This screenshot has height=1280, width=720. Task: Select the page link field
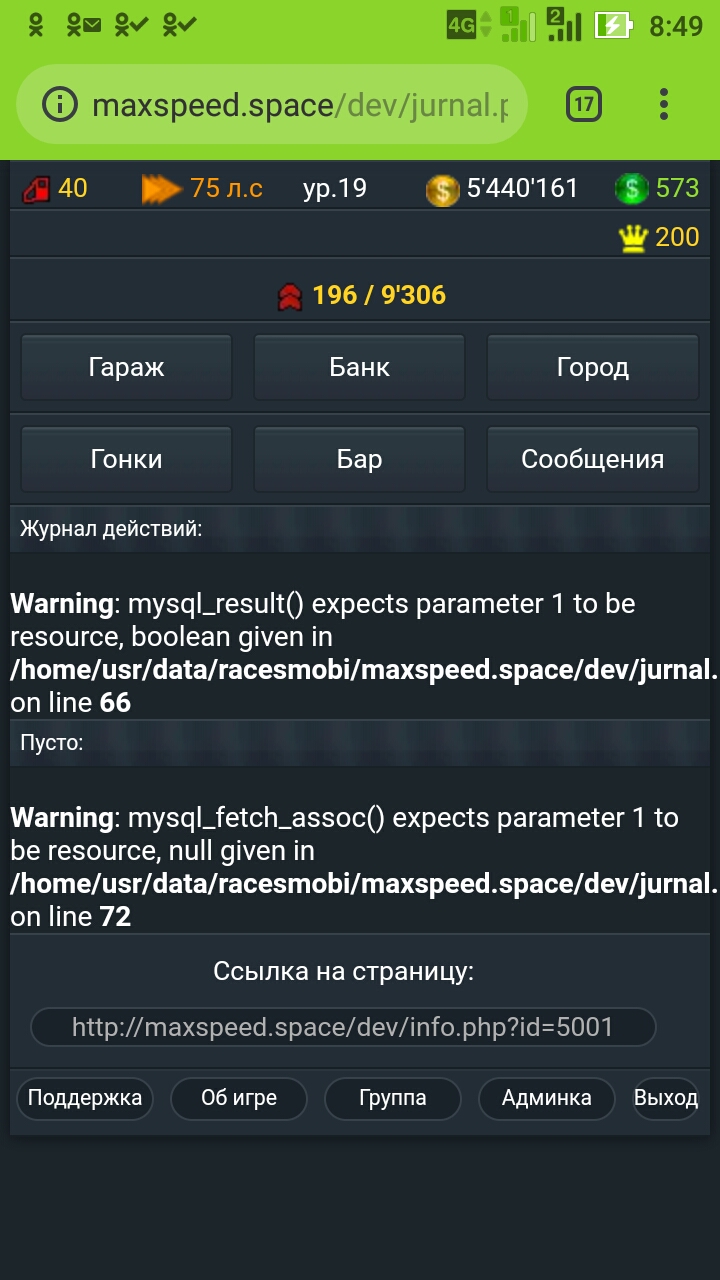[343, 1027]
